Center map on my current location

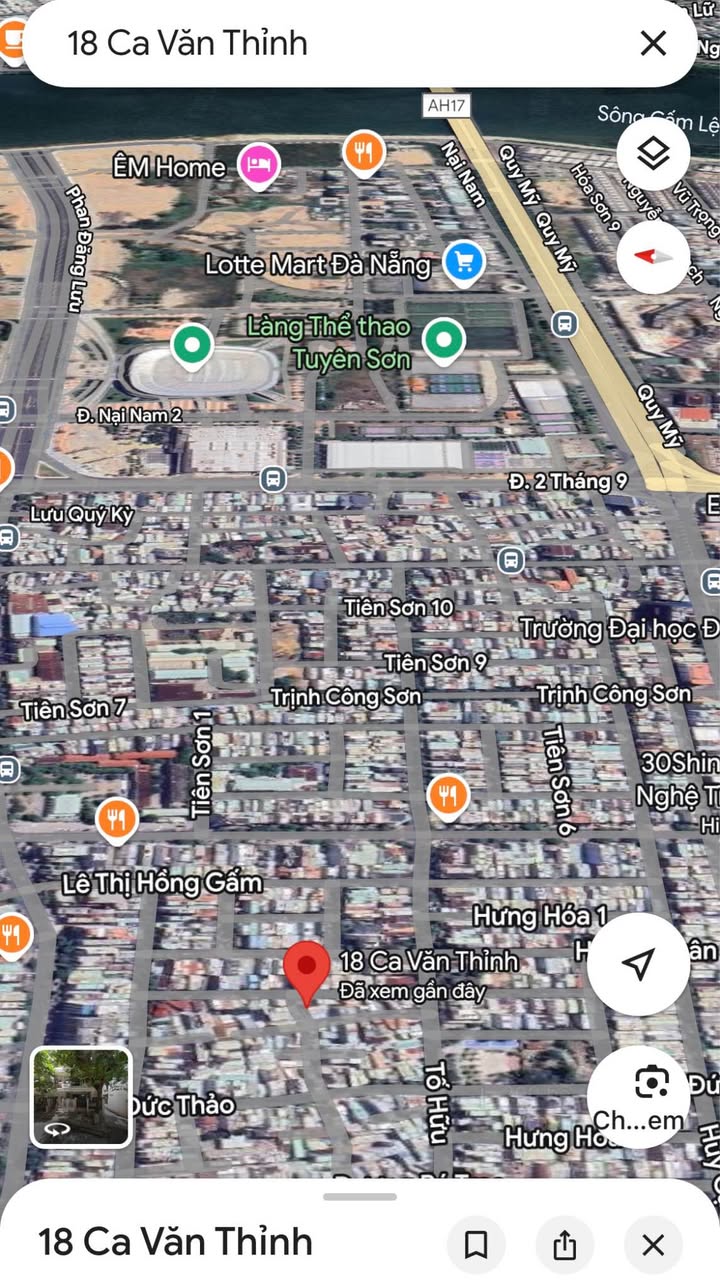[638, 964]
